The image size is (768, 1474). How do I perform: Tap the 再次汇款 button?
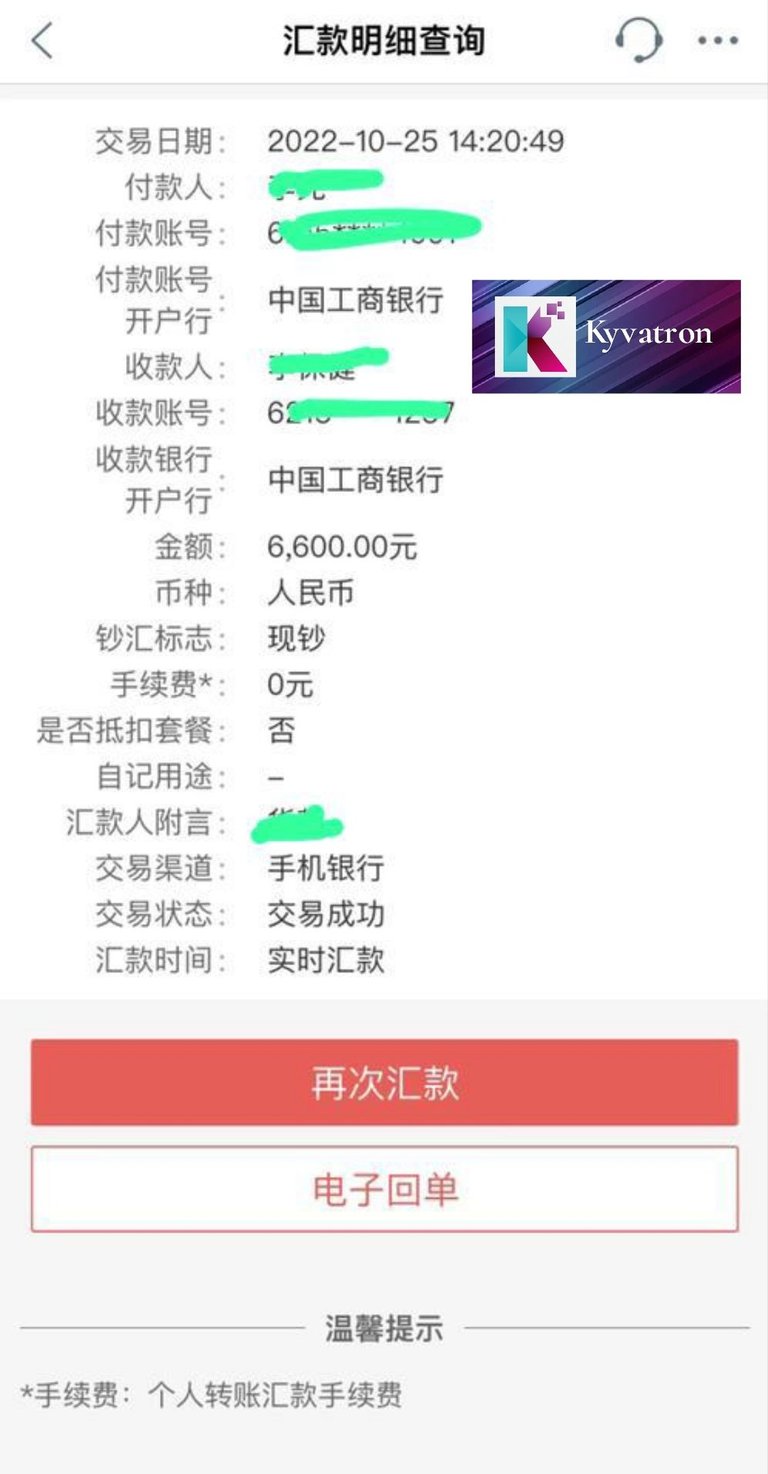(384, 1083)
